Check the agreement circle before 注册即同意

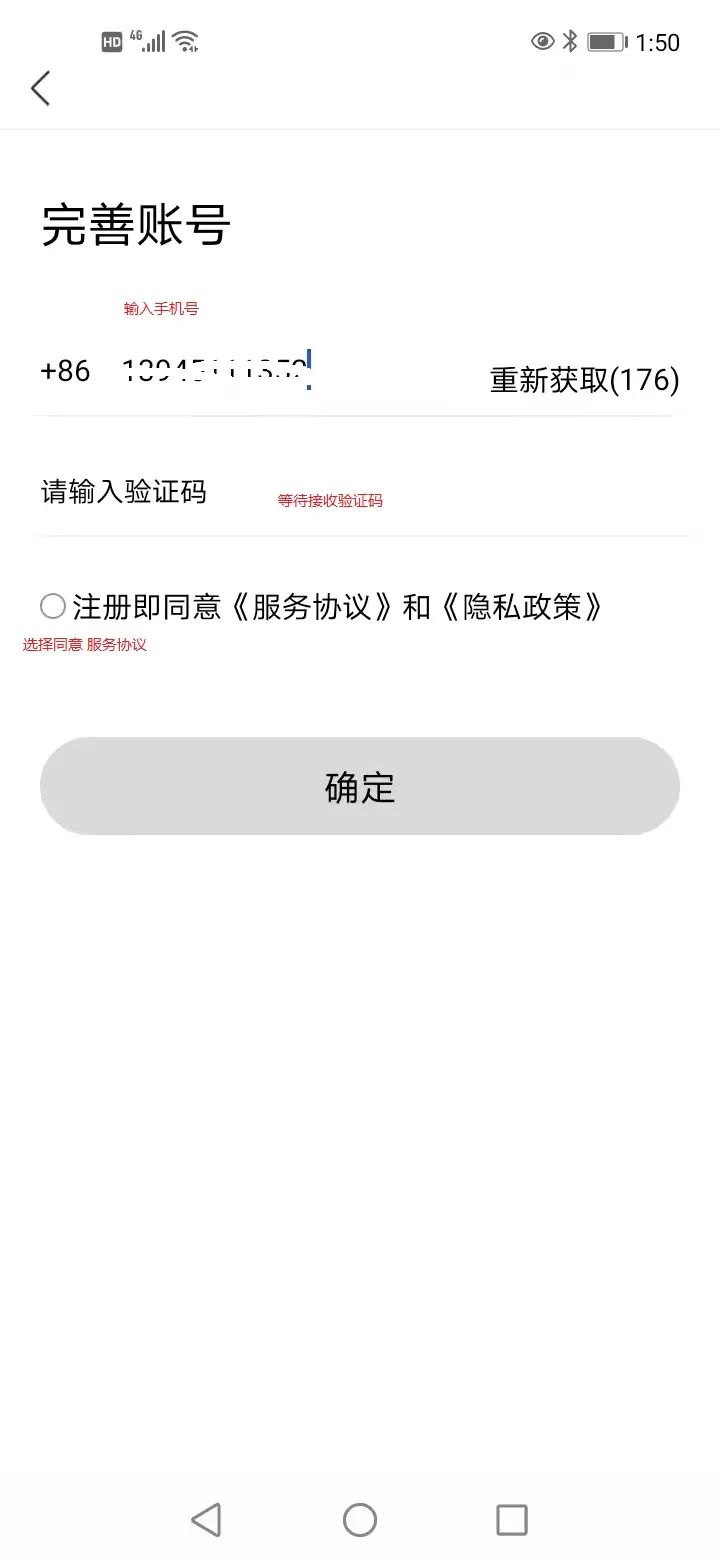coord(53,606)
